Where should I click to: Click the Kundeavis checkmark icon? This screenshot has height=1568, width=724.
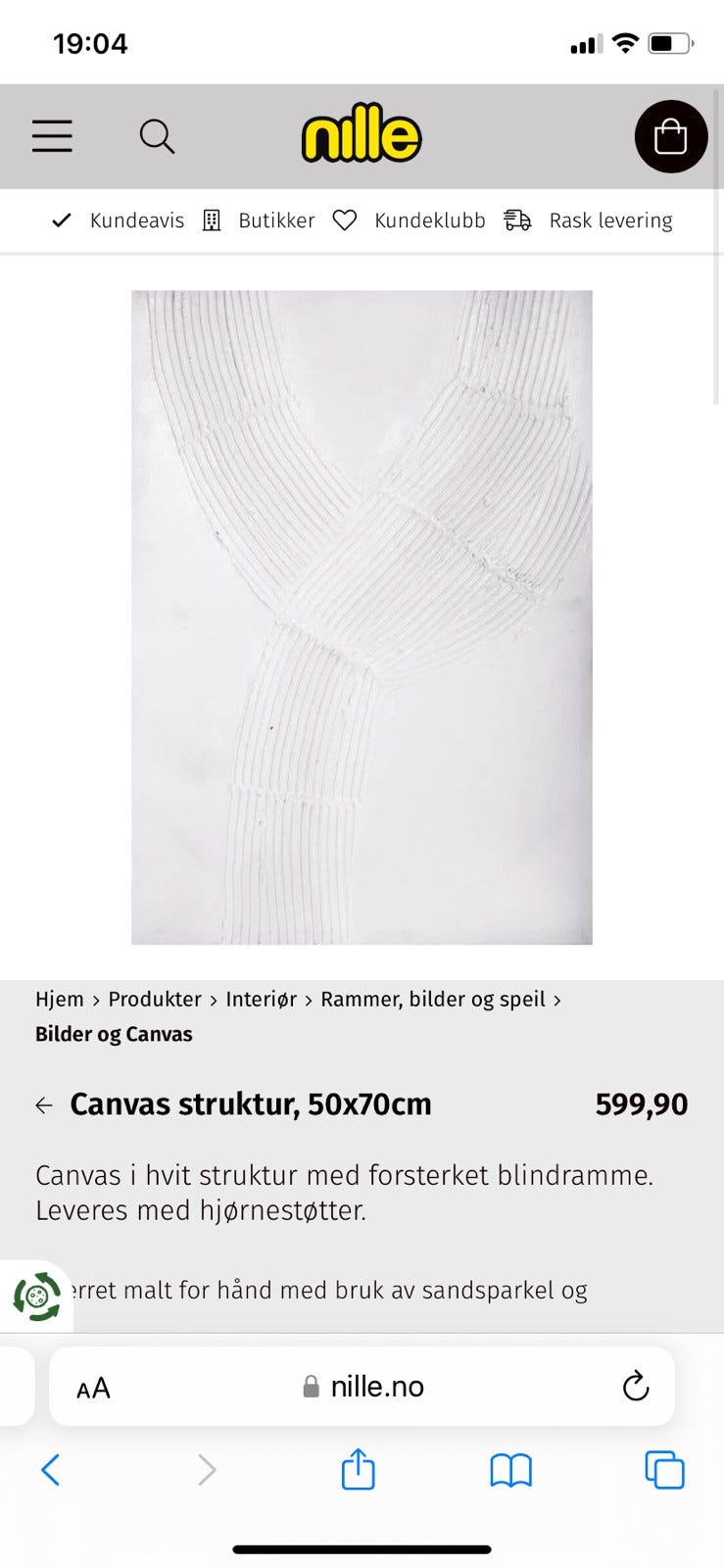pyautogui.click(x=61, y=220)
